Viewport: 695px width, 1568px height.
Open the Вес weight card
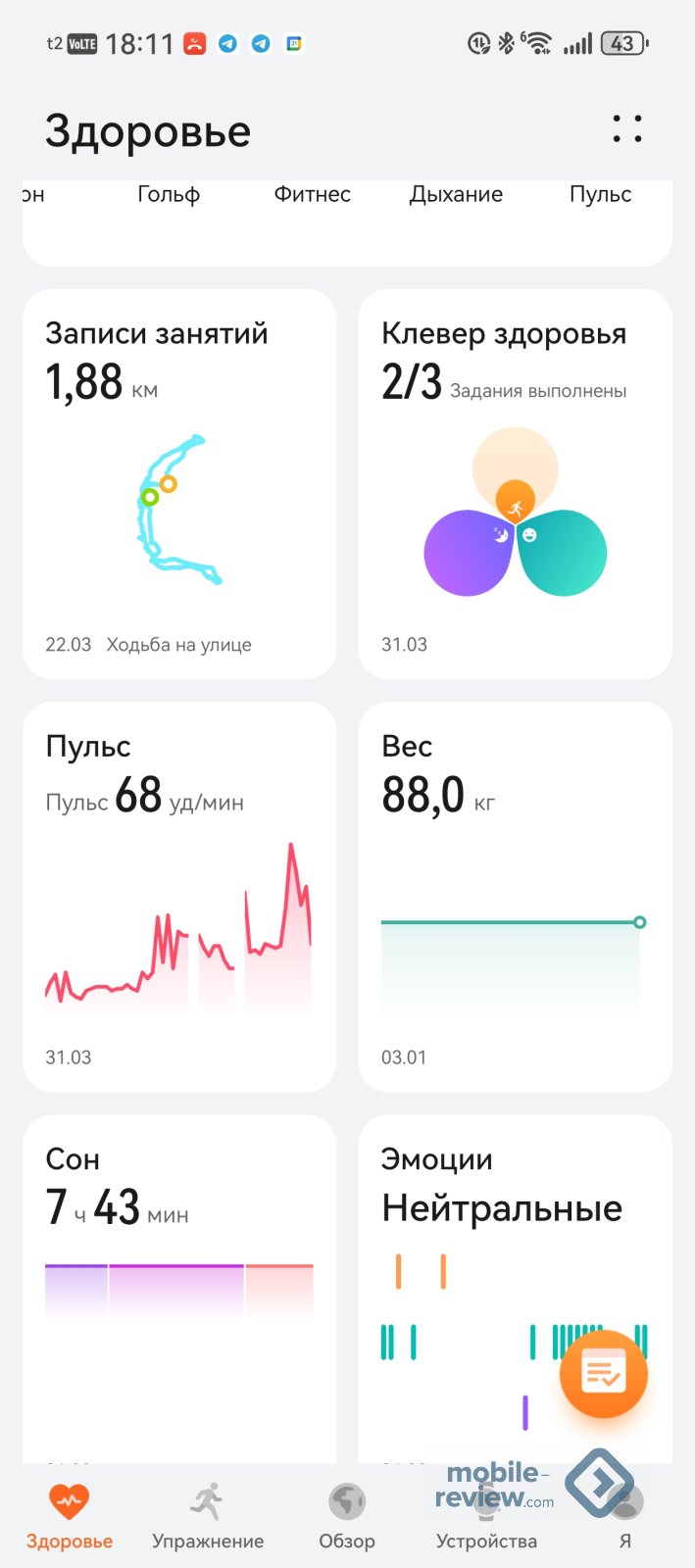(x=516, y=896)
